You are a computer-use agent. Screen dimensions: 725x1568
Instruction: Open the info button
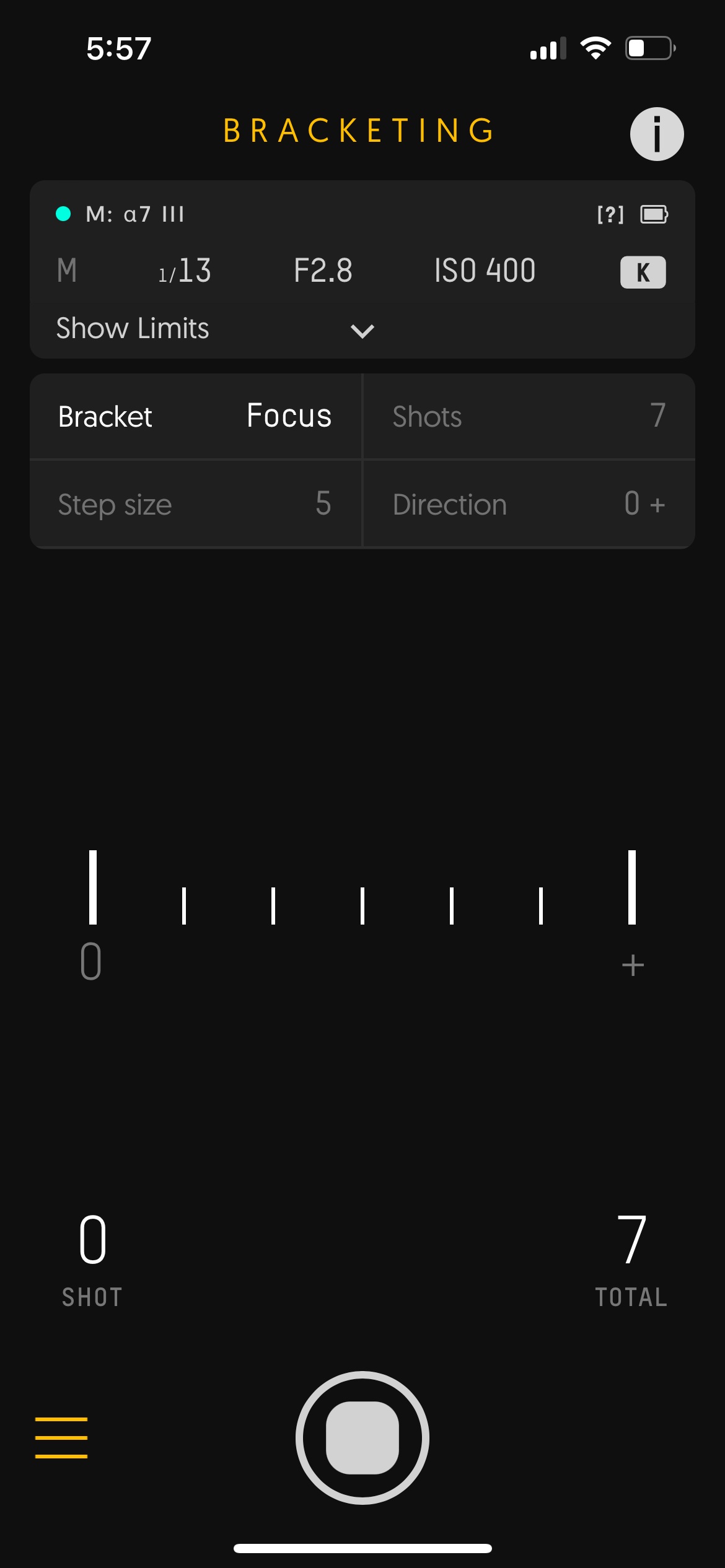656,134
